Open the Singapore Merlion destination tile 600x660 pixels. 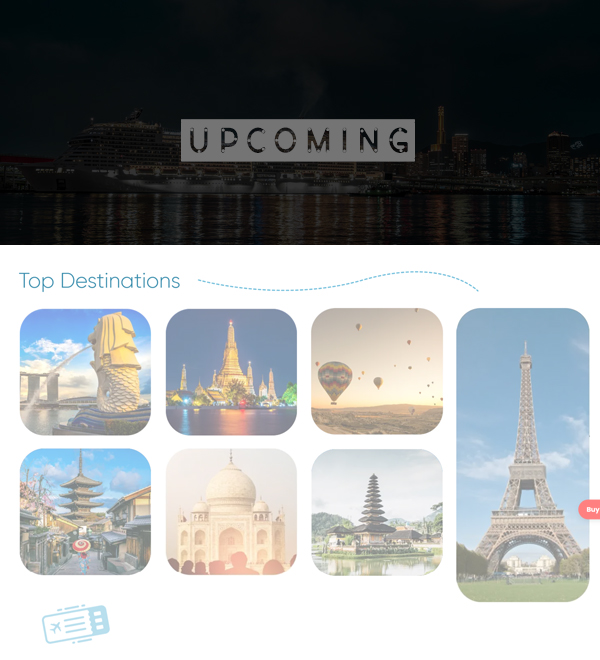point(85,372)
